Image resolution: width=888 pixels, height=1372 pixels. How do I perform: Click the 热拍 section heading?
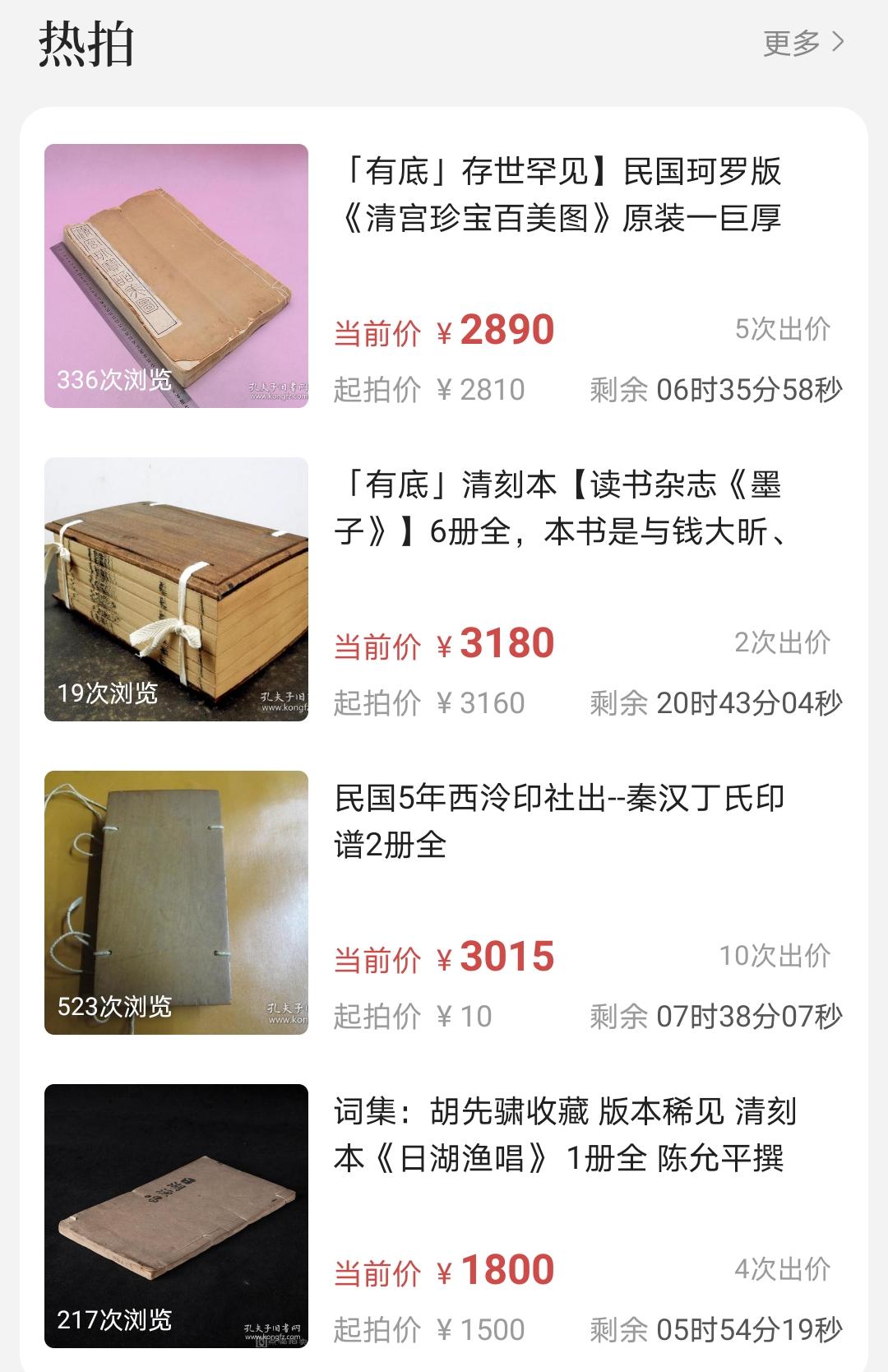tap(85, 45)
